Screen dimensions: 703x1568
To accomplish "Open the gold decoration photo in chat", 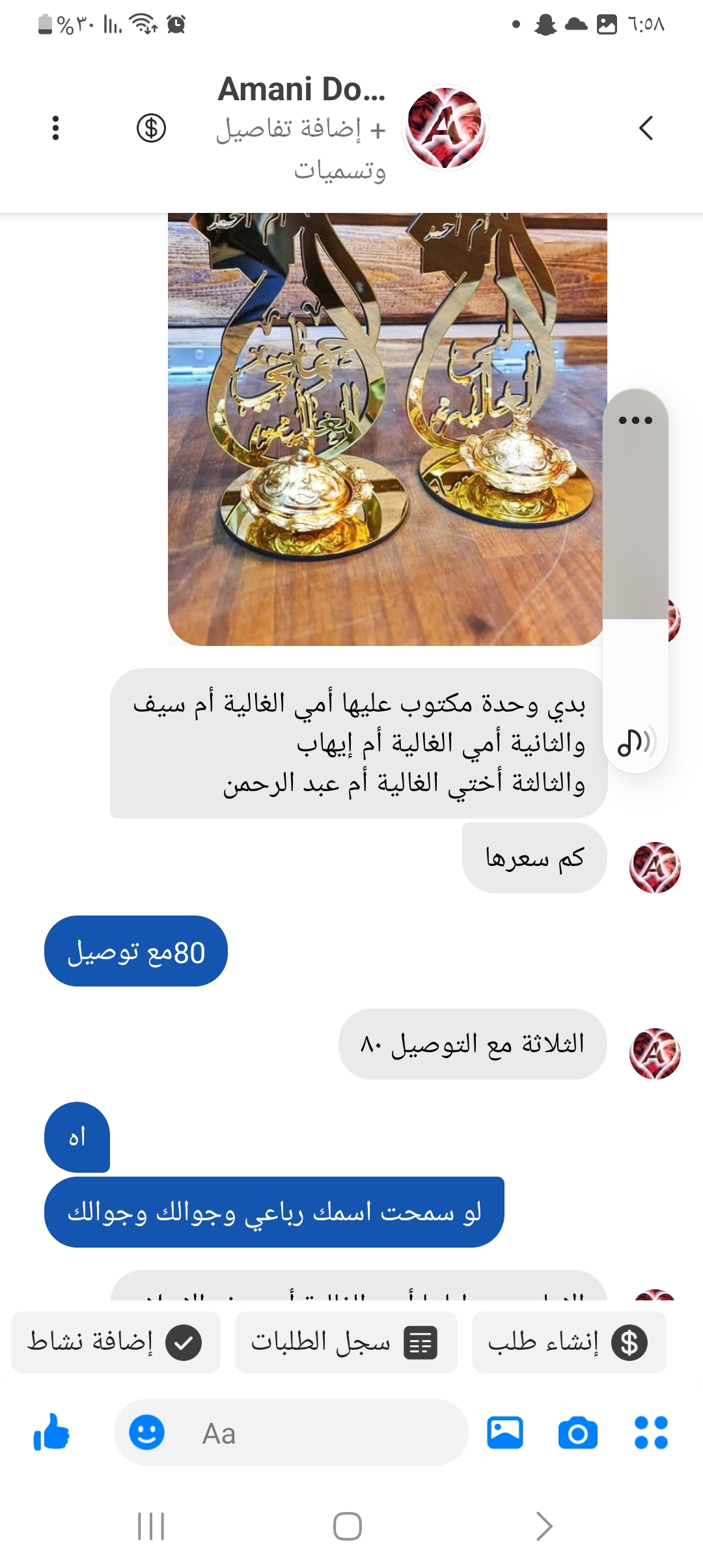I will pyautogui.click(x=384, y=430).
